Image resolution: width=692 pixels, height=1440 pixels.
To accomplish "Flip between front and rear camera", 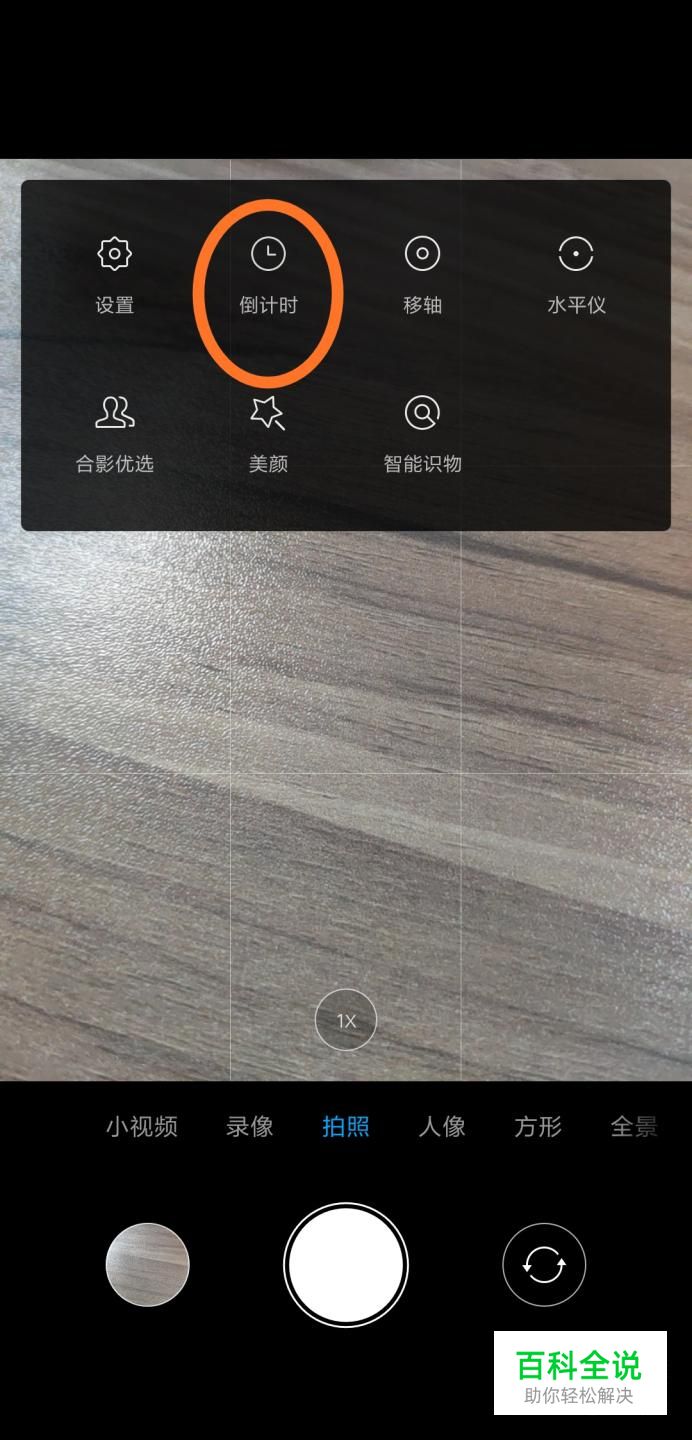I will (x=544, y=1265).
